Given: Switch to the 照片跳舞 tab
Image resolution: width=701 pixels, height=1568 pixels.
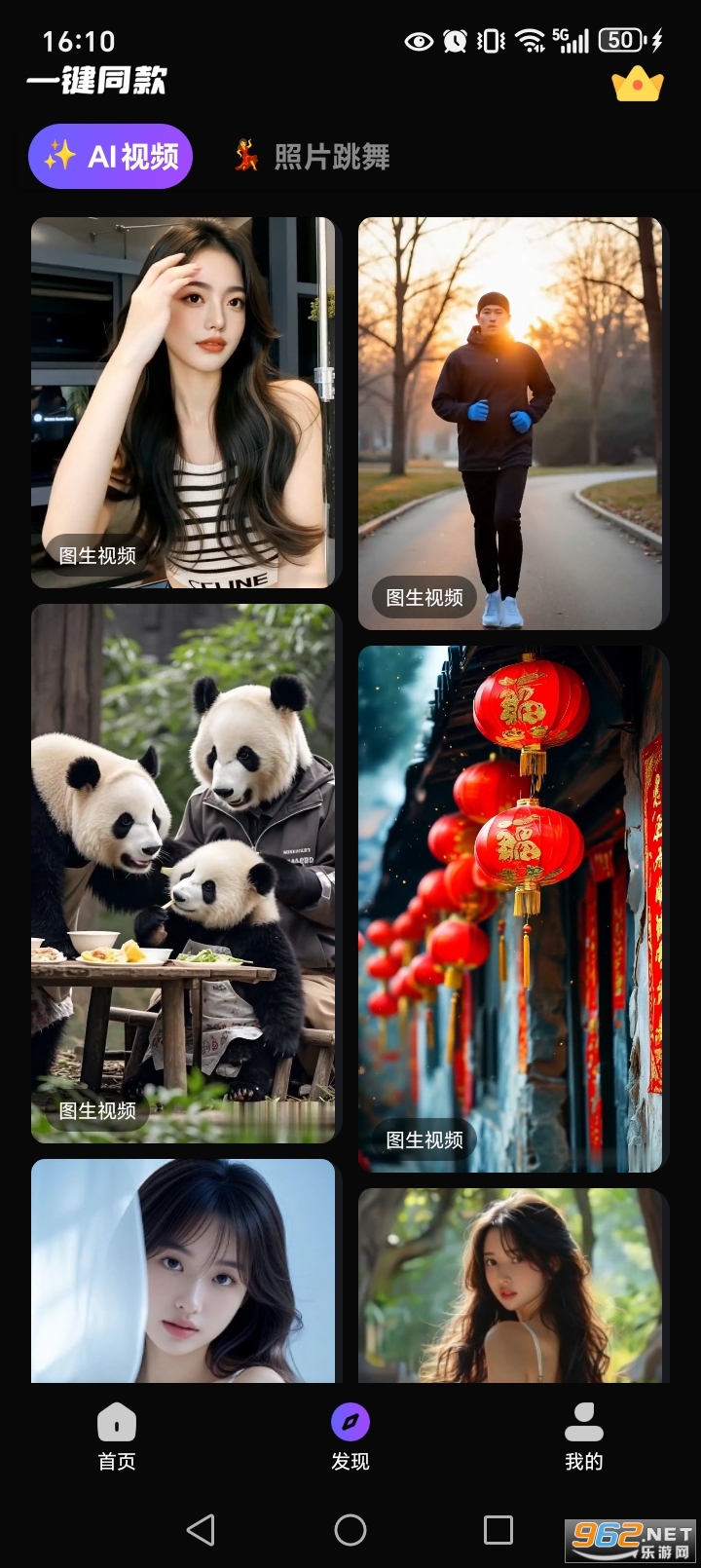Looking at the screenshot, I should point(331,156).
